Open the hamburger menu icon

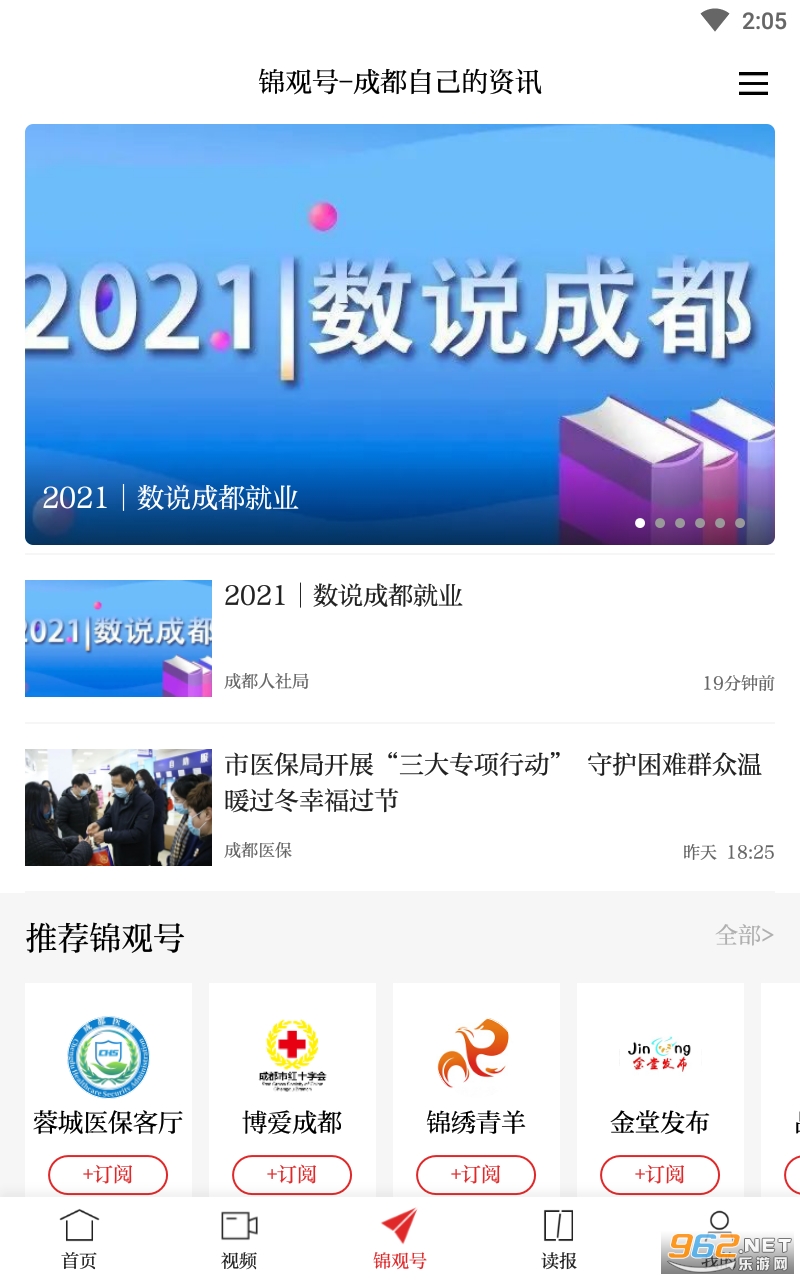pos(753,84)
